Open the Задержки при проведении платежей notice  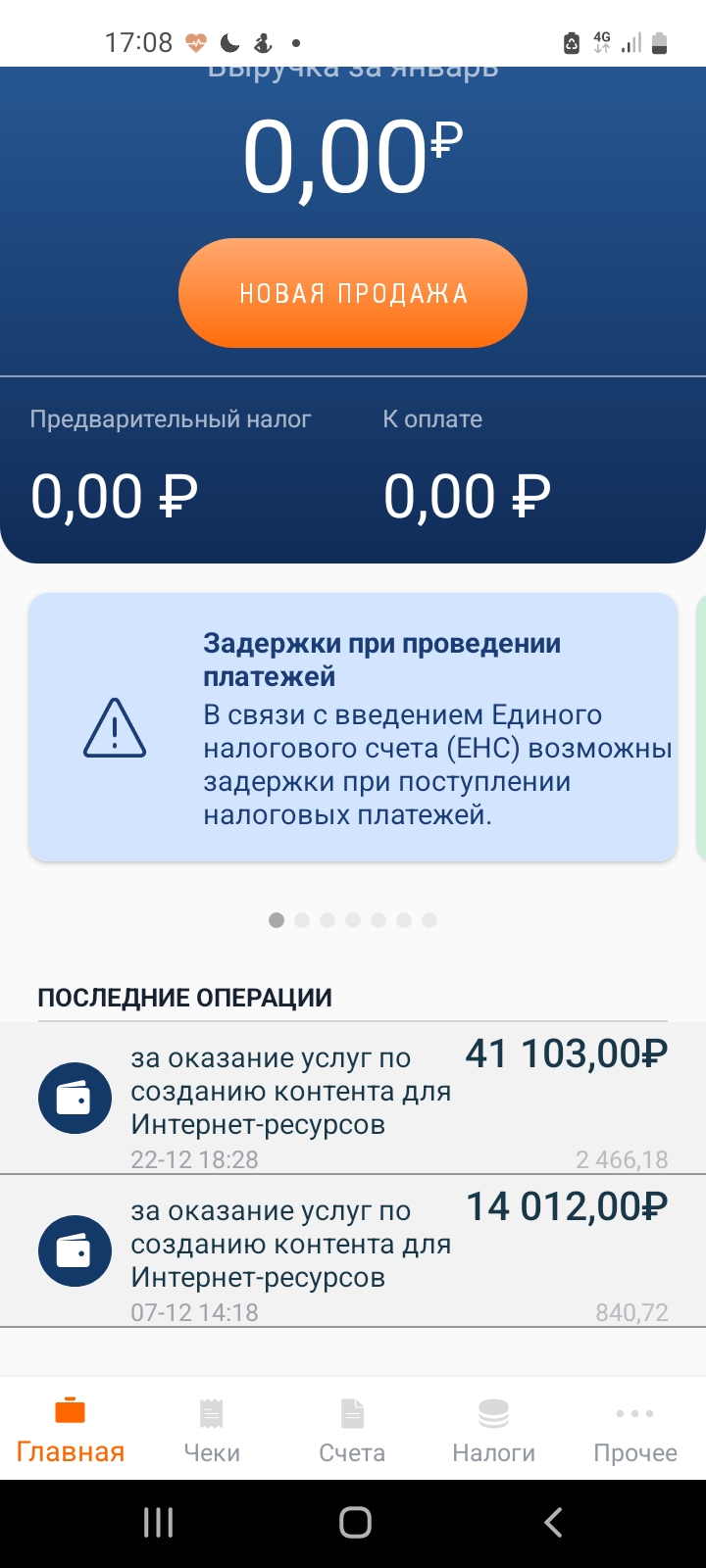353,727
